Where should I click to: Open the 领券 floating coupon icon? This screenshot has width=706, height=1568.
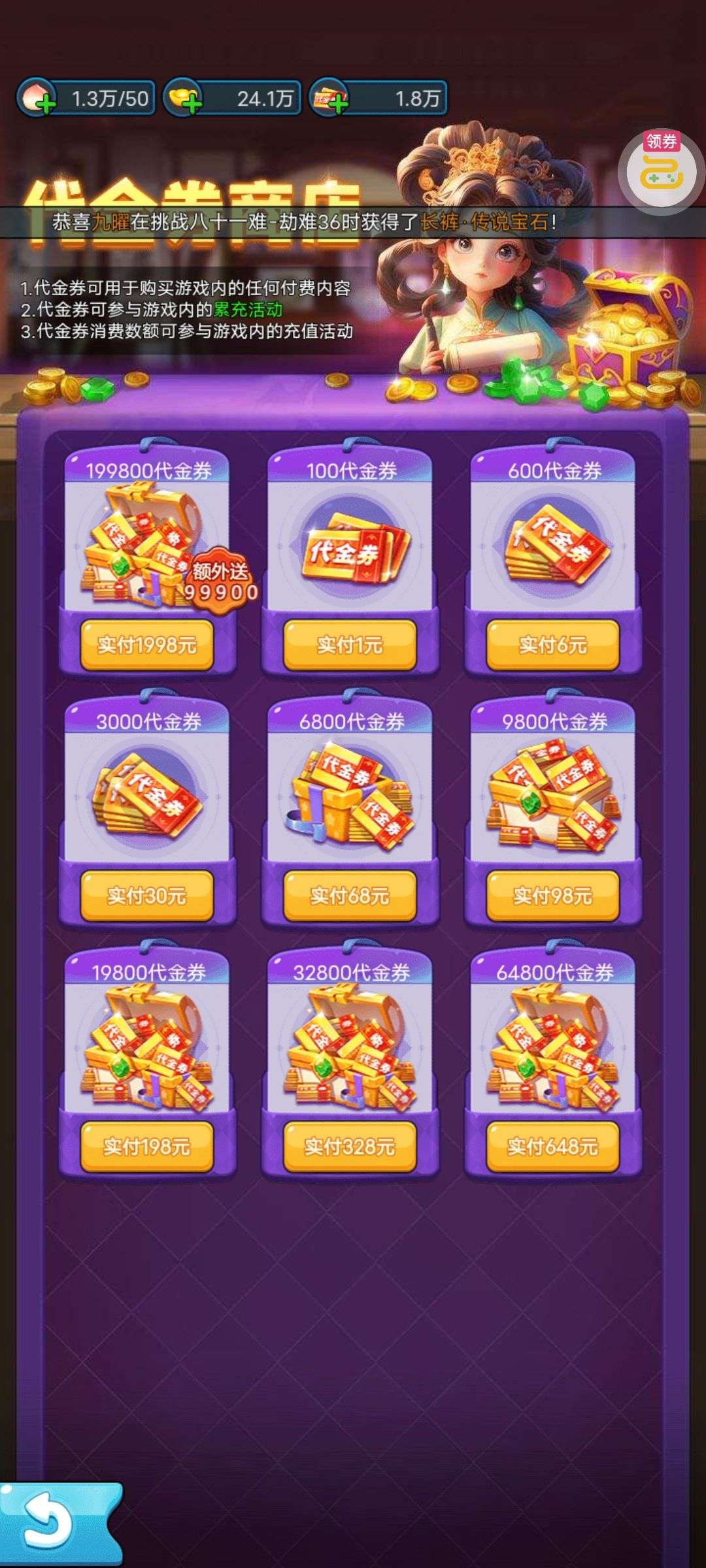[661, 169]
